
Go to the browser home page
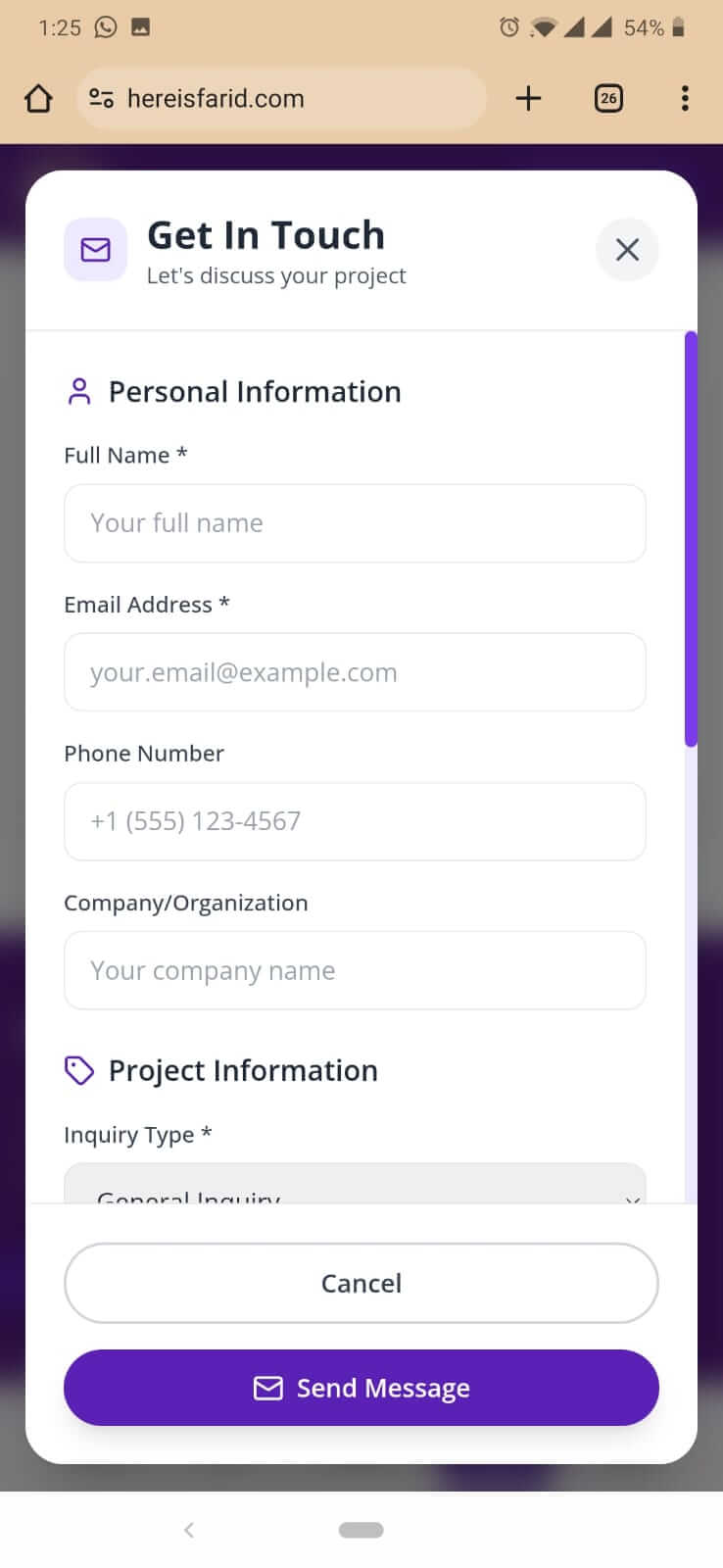click(38, 98)
